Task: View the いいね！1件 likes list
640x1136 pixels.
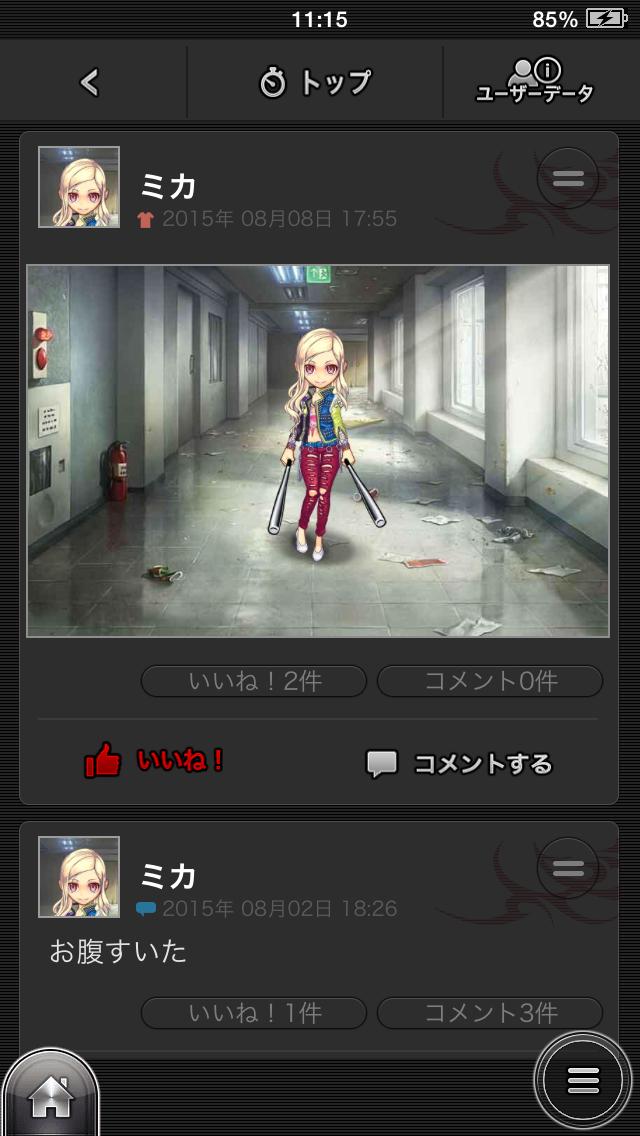Action: pyautogui.click(x=254, y=1013)
